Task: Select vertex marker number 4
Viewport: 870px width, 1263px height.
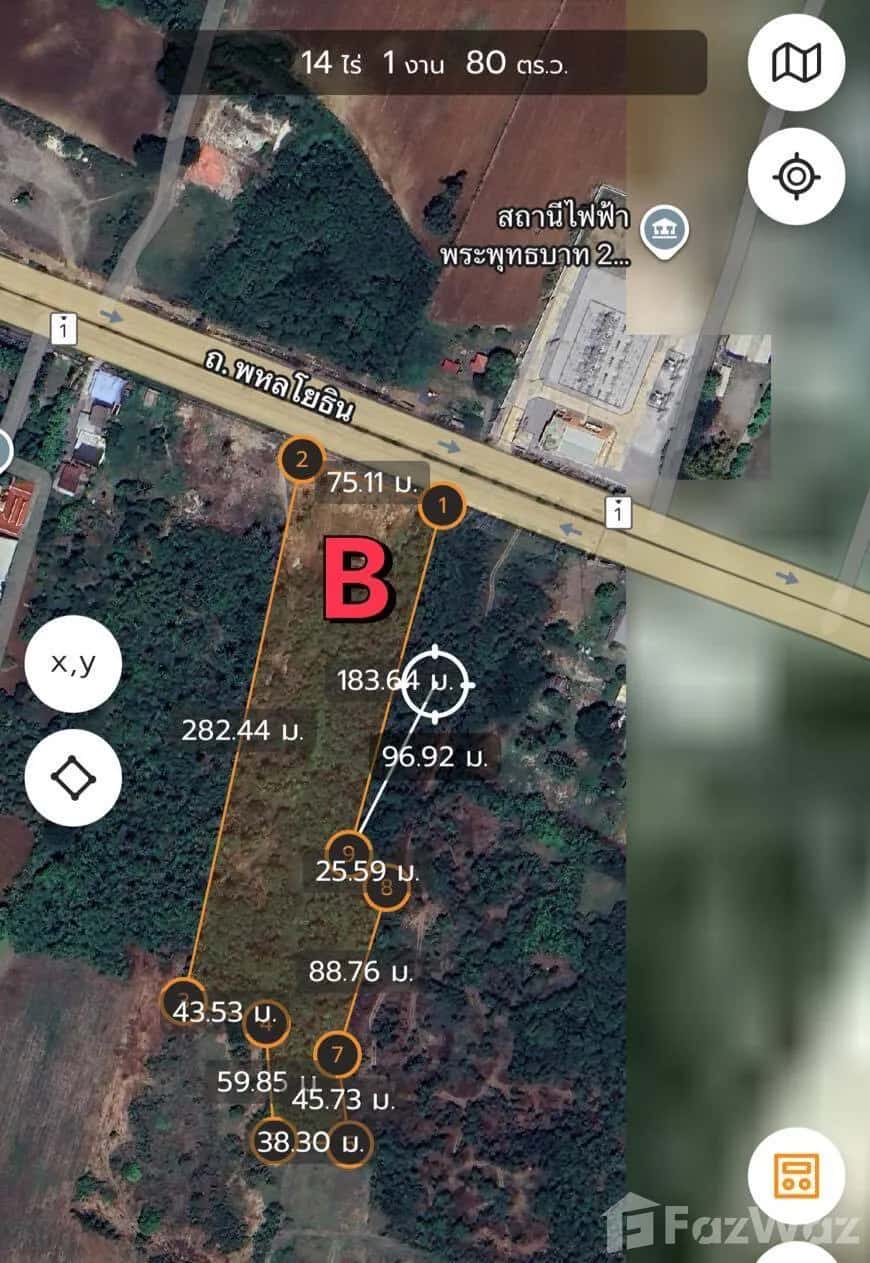Action: pos(264,1024)
